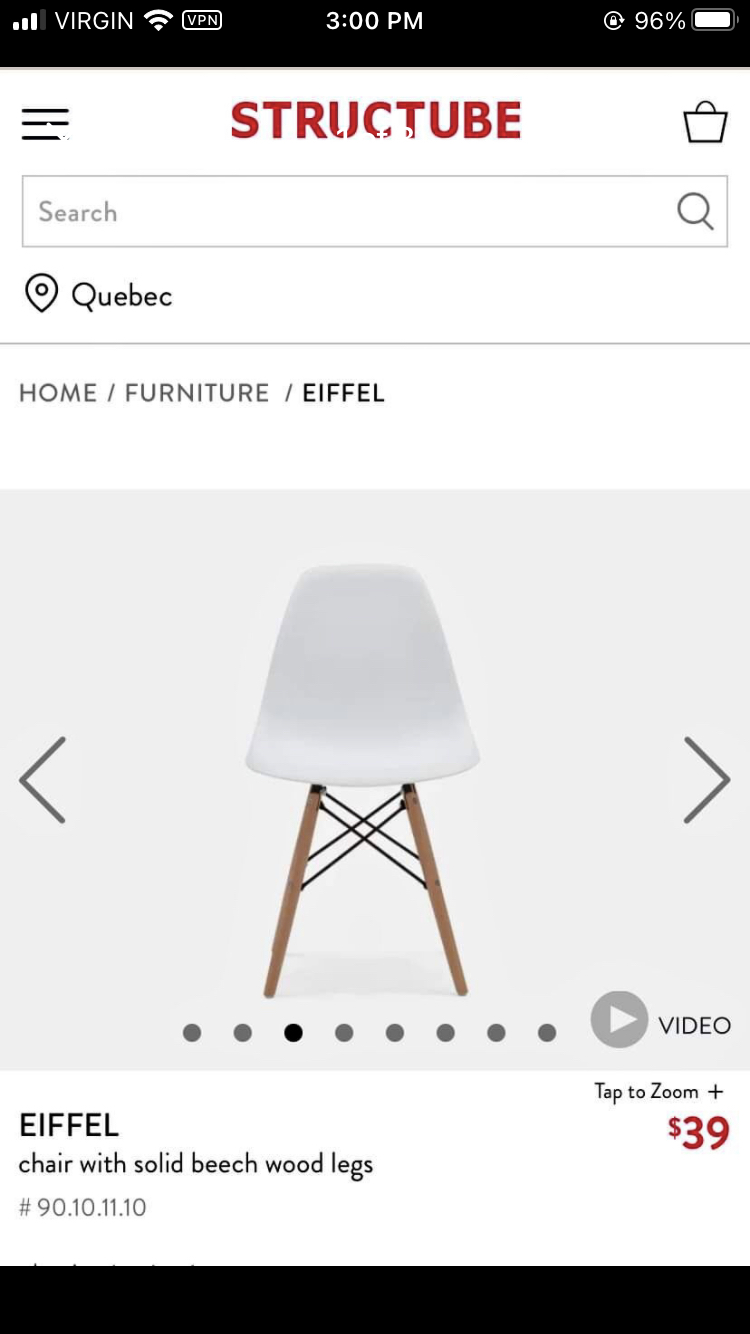This screenshot has height=1334, width=750.
Task: Click the Tap to Zoom plus icon
Action: tap(717, 1091)
